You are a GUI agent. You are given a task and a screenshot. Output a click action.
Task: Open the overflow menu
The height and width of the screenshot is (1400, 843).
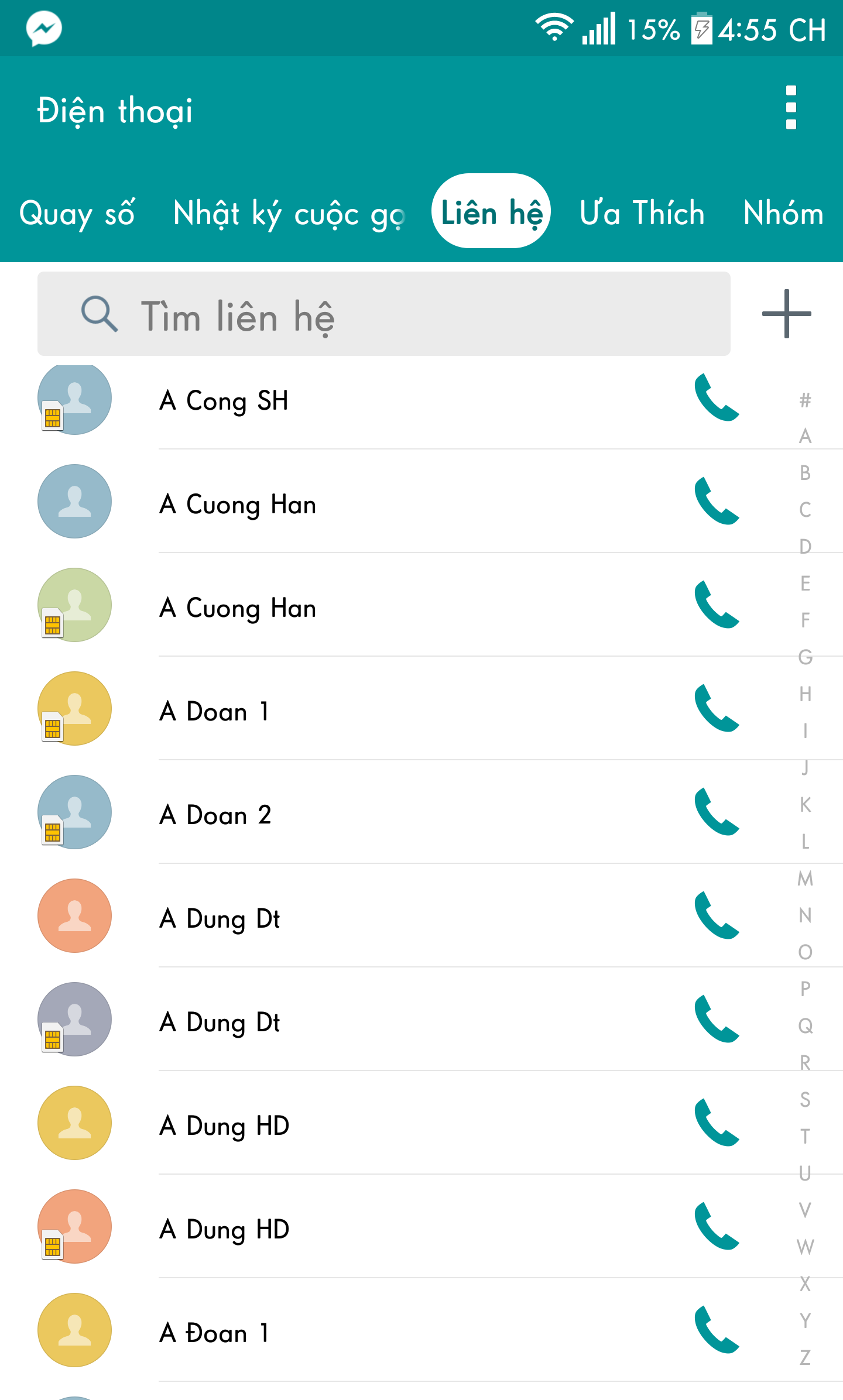tap(791, 108)
